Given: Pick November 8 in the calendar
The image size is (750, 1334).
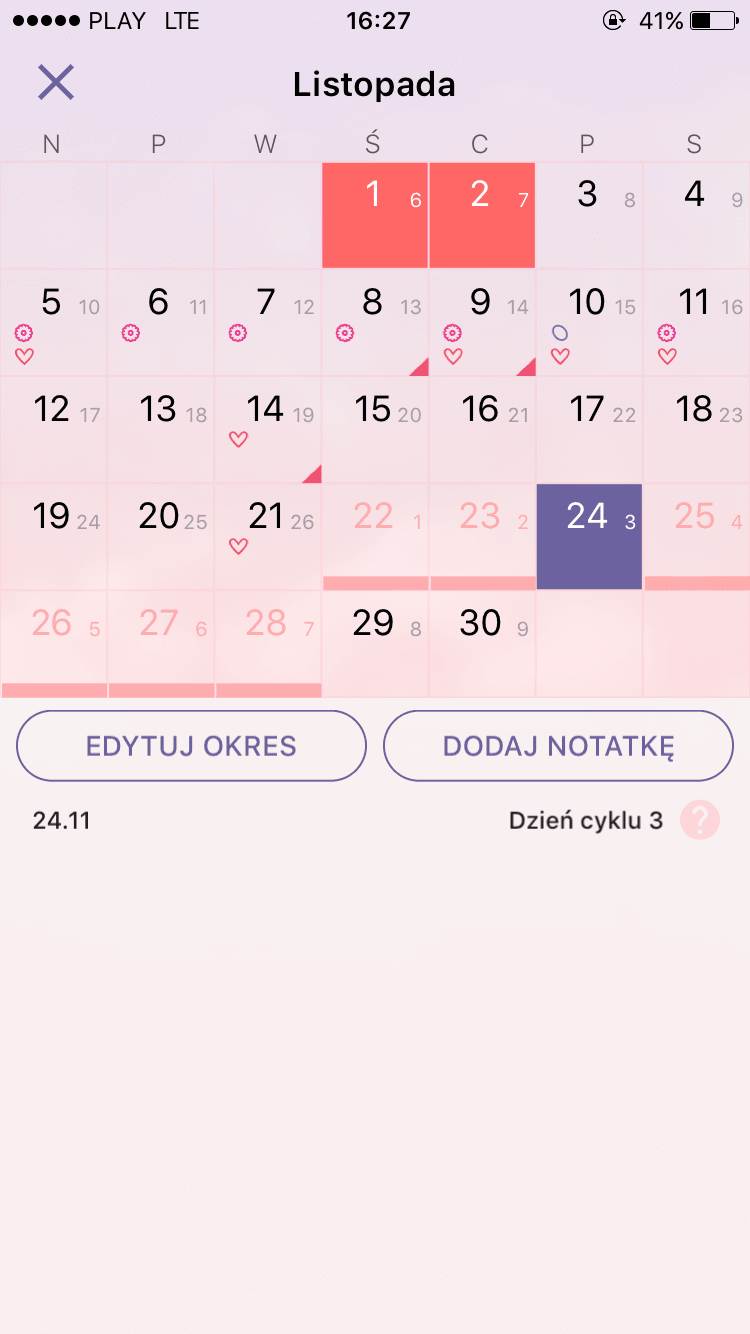Looking at the screenshot, I should tap(375, 322).
